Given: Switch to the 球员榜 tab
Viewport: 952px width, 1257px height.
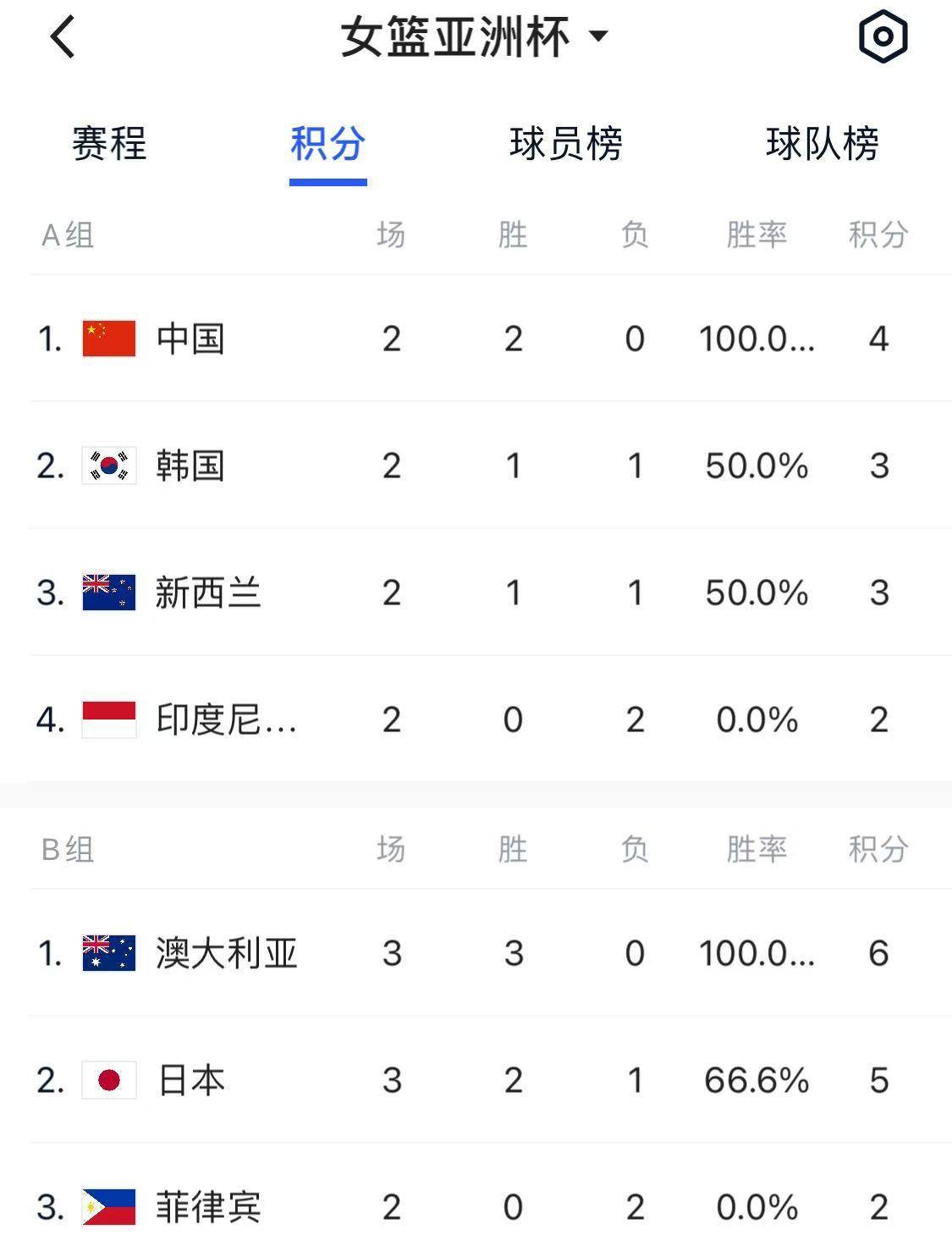Looking at the screenshot, I should tap(567, 145).
